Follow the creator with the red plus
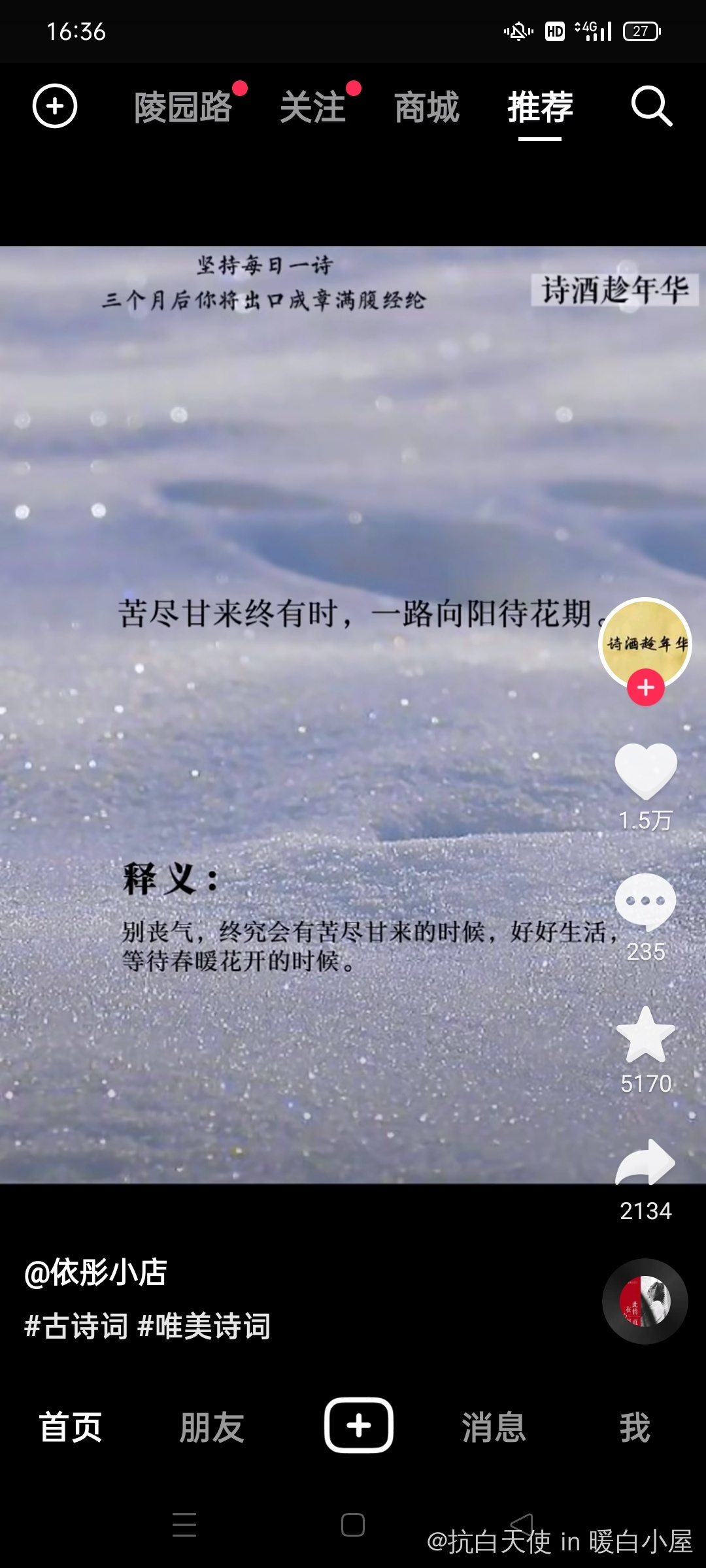Image resolution: width=706 pixels, height=1568 pixels. pyautogui.click(x=646, y=687)
